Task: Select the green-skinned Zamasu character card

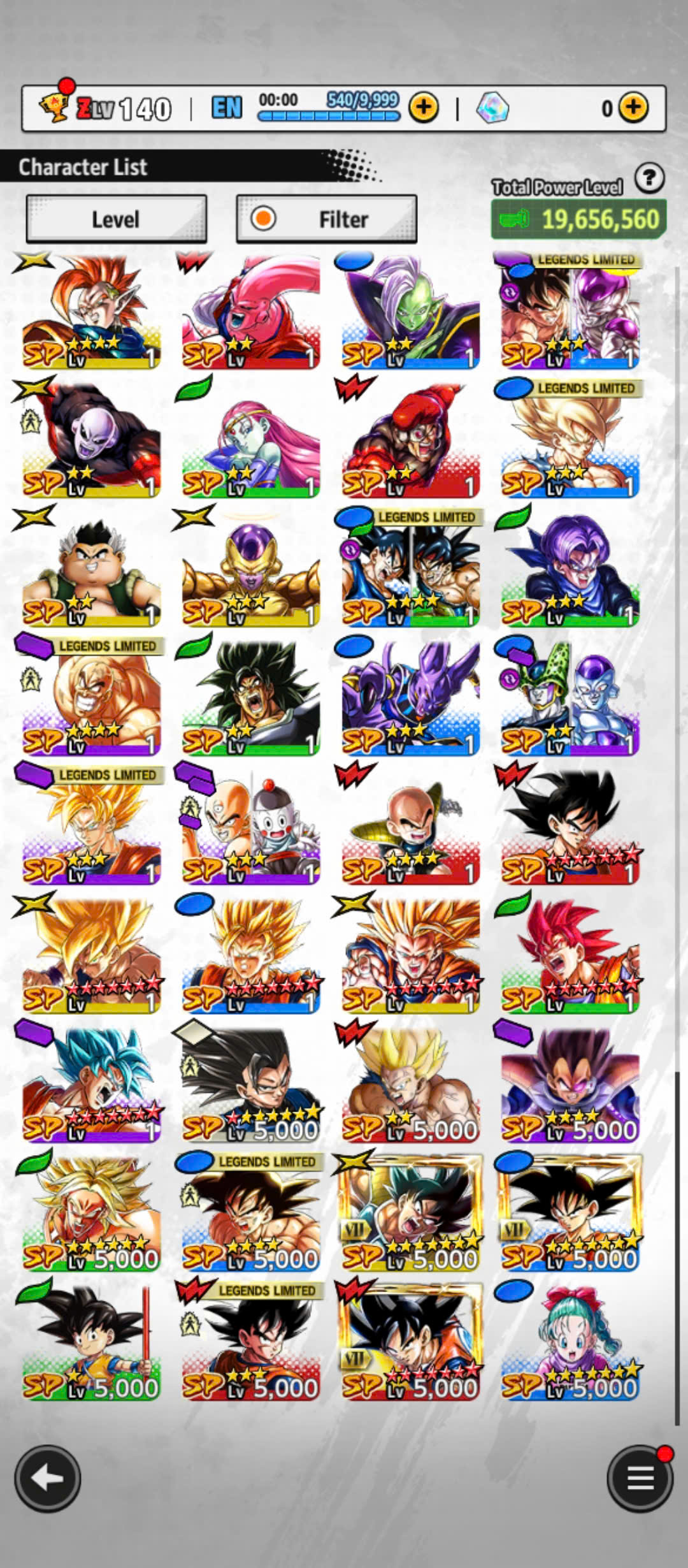Action: 410,311
